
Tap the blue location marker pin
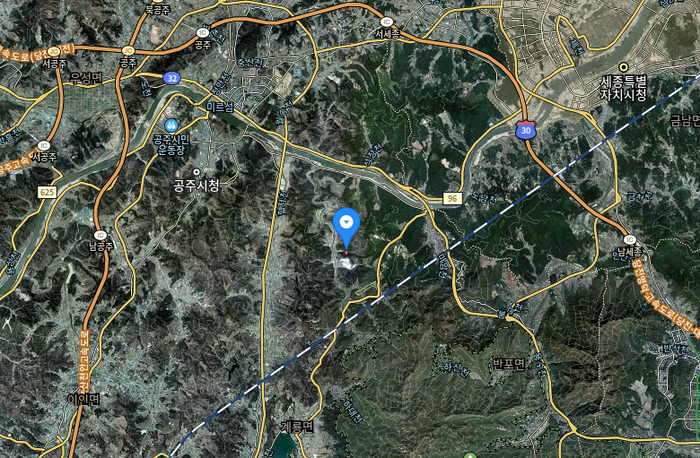pos(346,224)
